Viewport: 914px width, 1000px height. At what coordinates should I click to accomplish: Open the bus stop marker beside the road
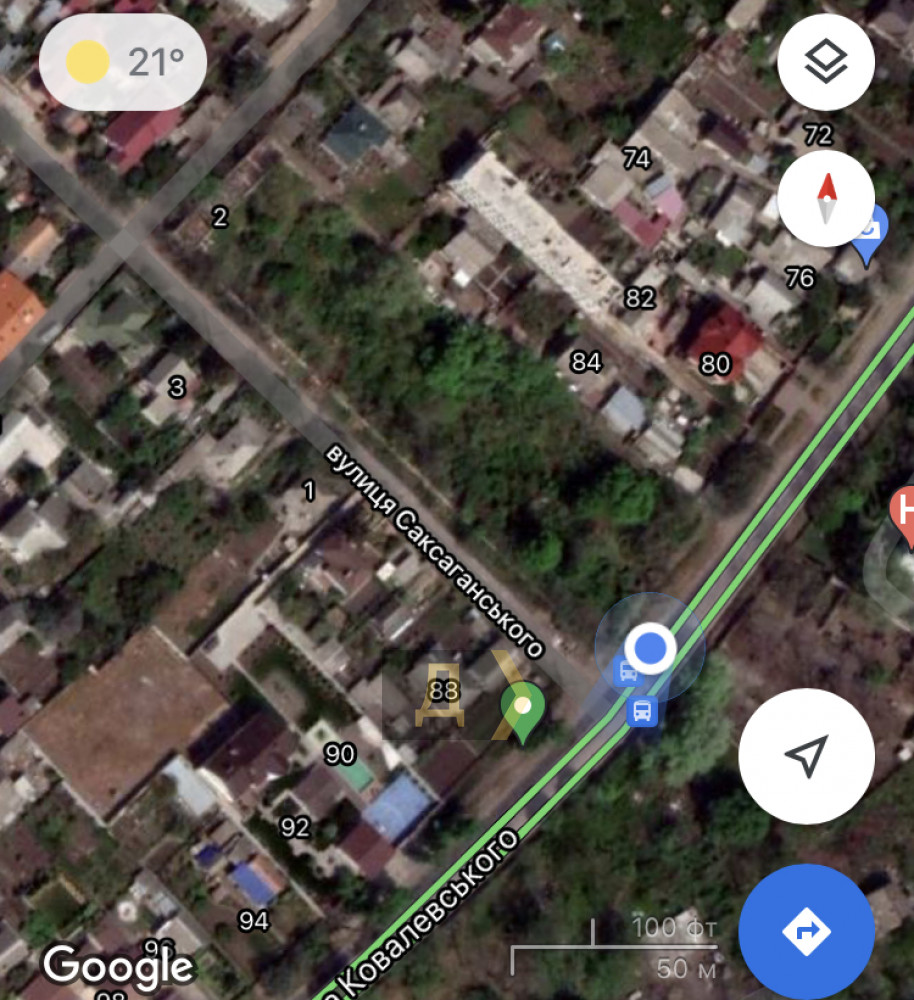643,712
